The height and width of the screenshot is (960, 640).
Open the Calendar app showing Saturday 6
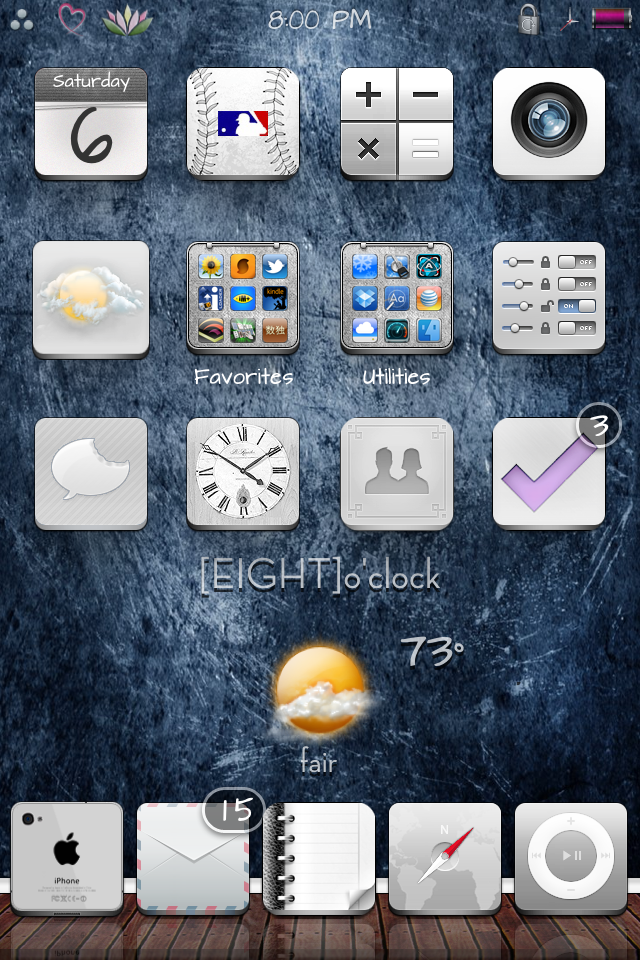[x=91, y=123]
